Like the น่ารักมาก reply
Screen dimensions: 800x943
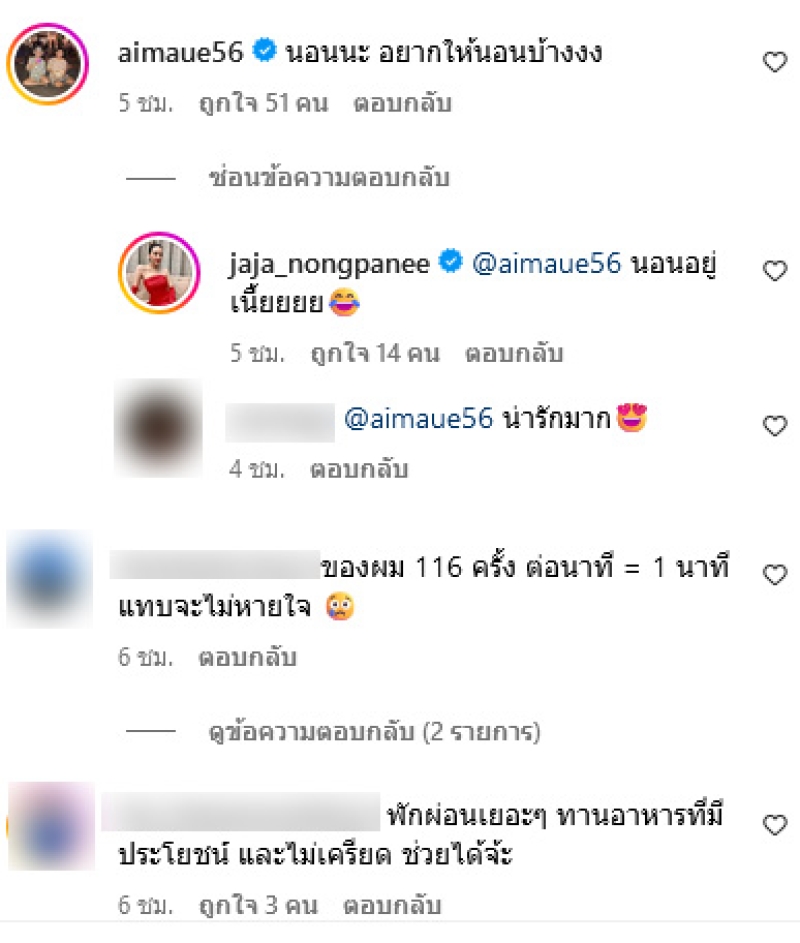pyautogui.click(x=775, y=426)
